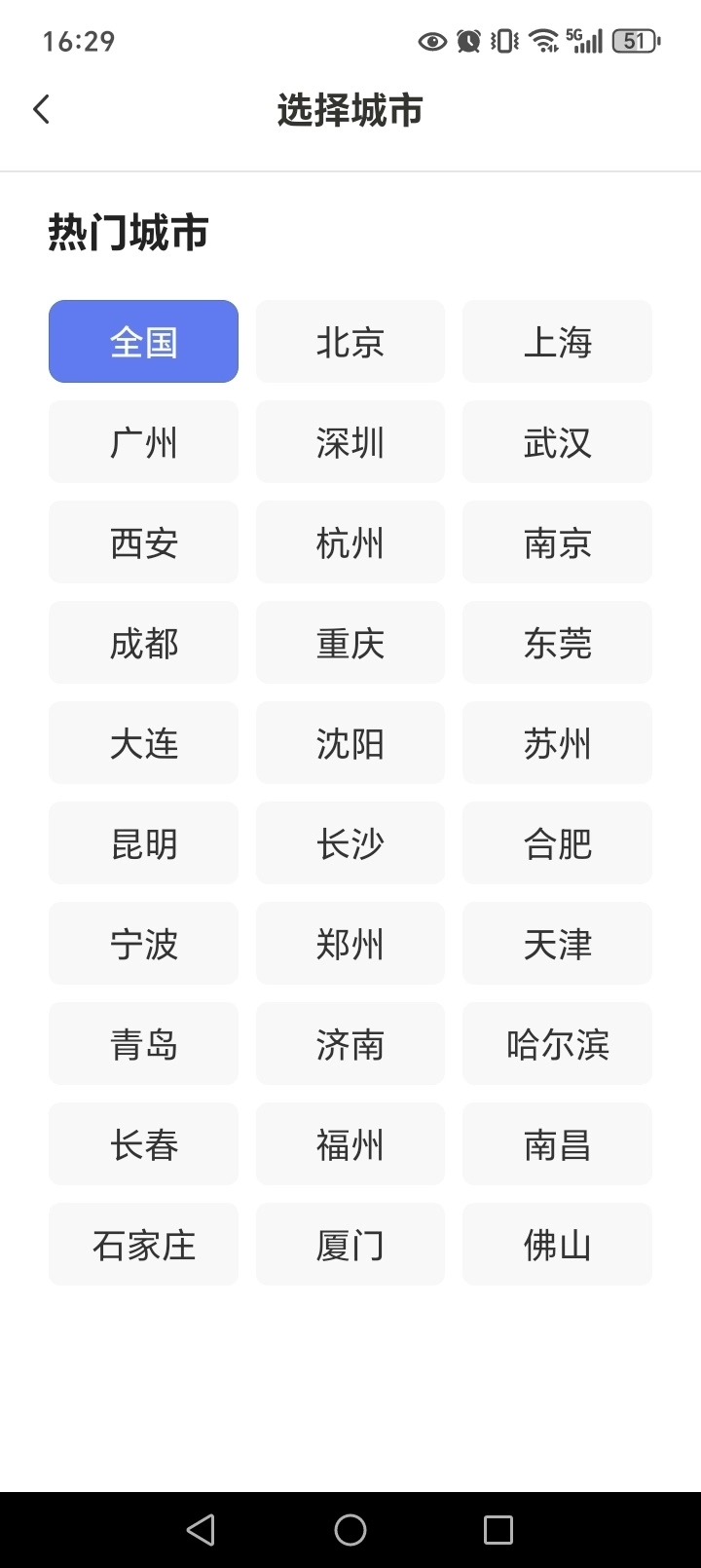
Task: Set the city to 成都
Action: tap(143, 642)
